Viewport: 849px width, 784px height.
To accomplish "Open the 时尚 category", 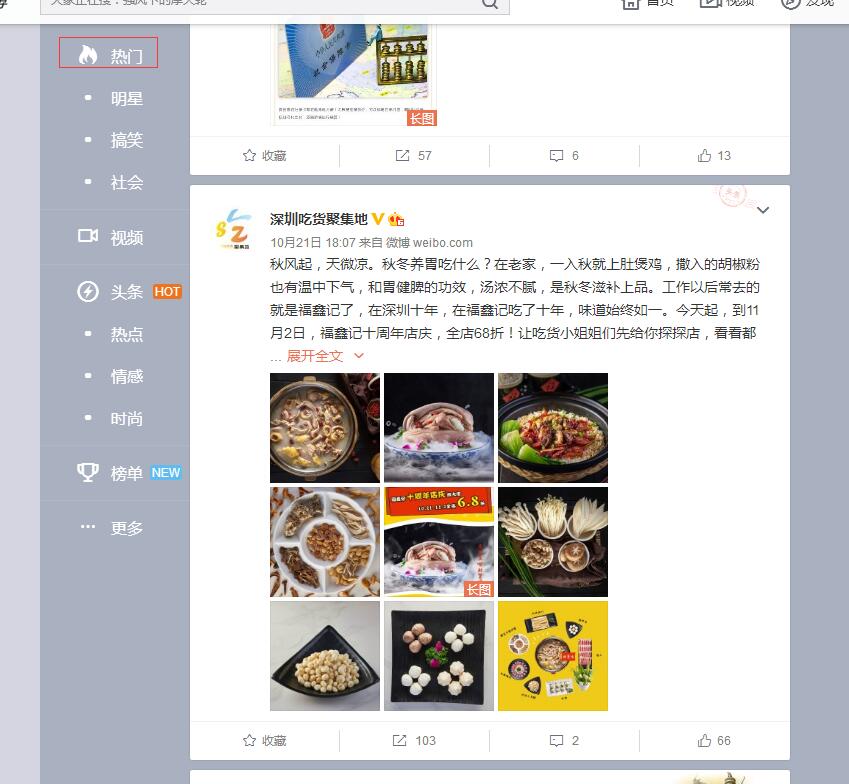I will click(x=126, y=418).
